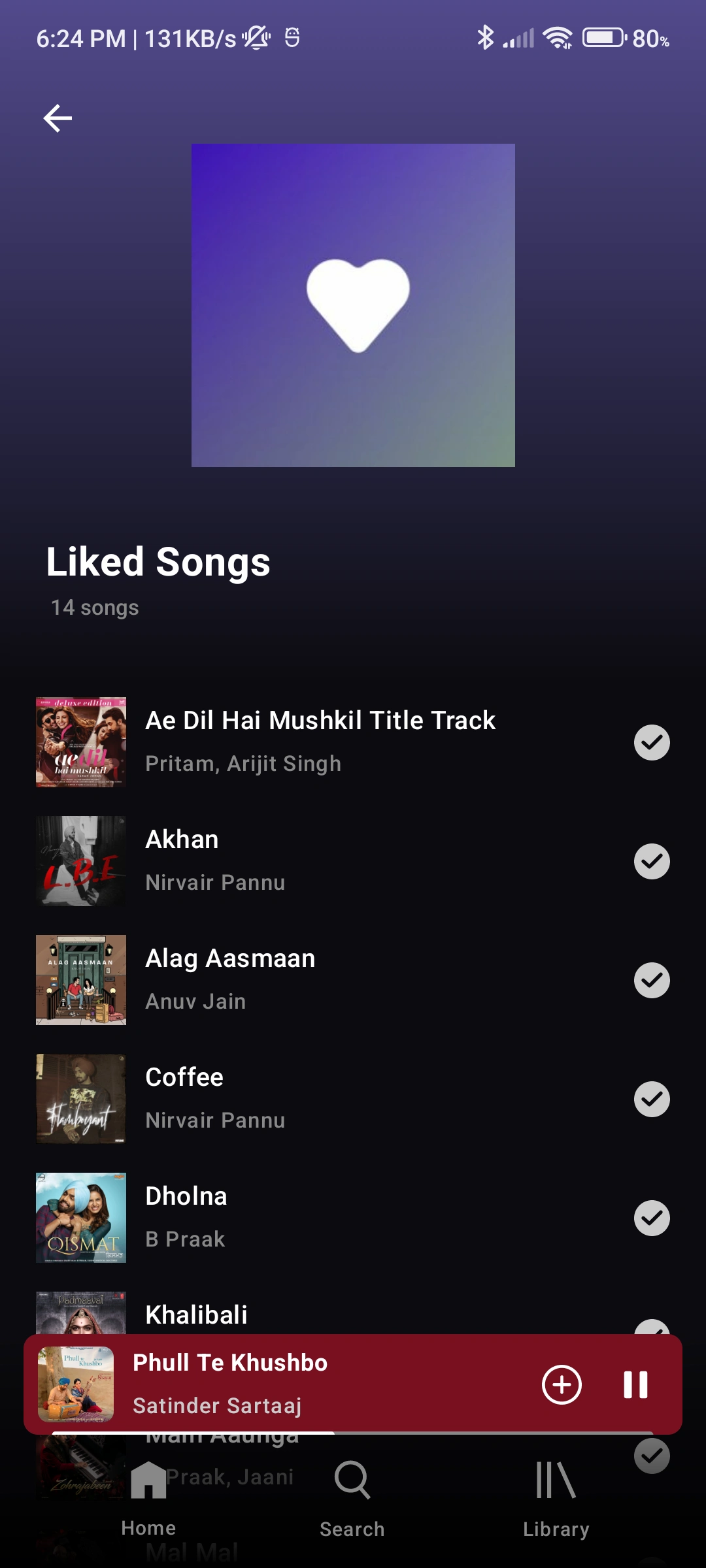Unlike Ae Dil Hai Mushkil Title Track checkmark
The width and height of the screenshot is (706, 1568).
tap(652, 742)
